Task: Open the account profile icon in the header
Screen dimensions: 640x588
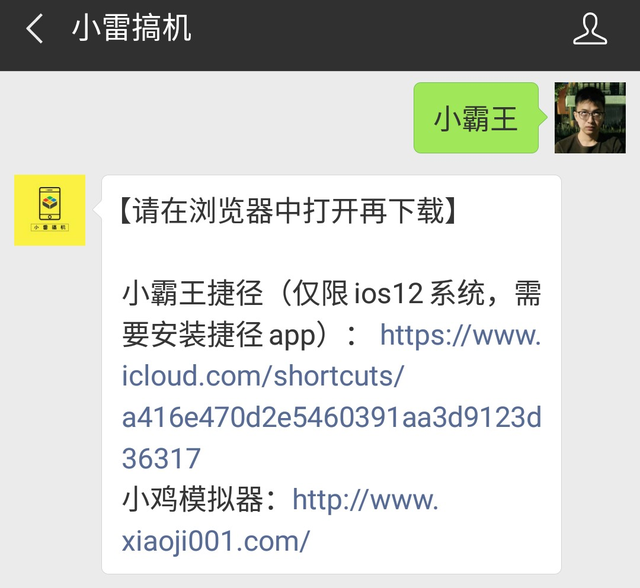Action: 590,29
